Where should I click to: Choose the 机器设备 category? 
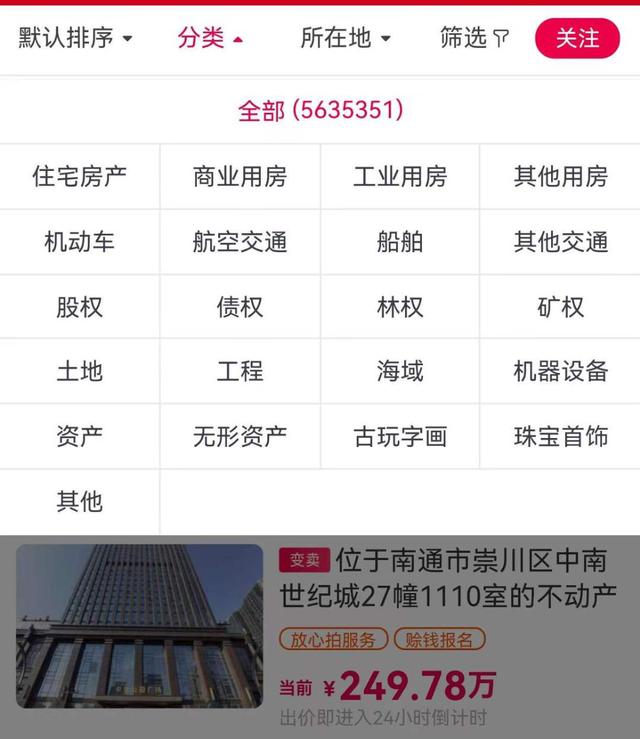click(x=560, y=372)
